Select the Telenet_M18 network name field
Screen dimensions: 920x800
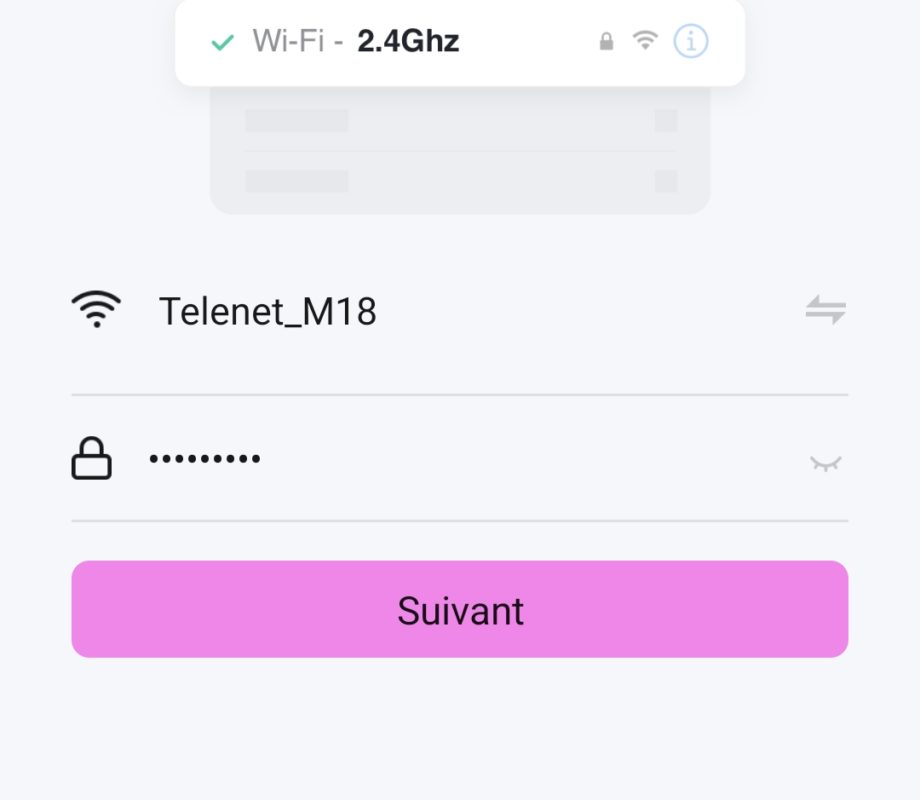pos(450,312)
